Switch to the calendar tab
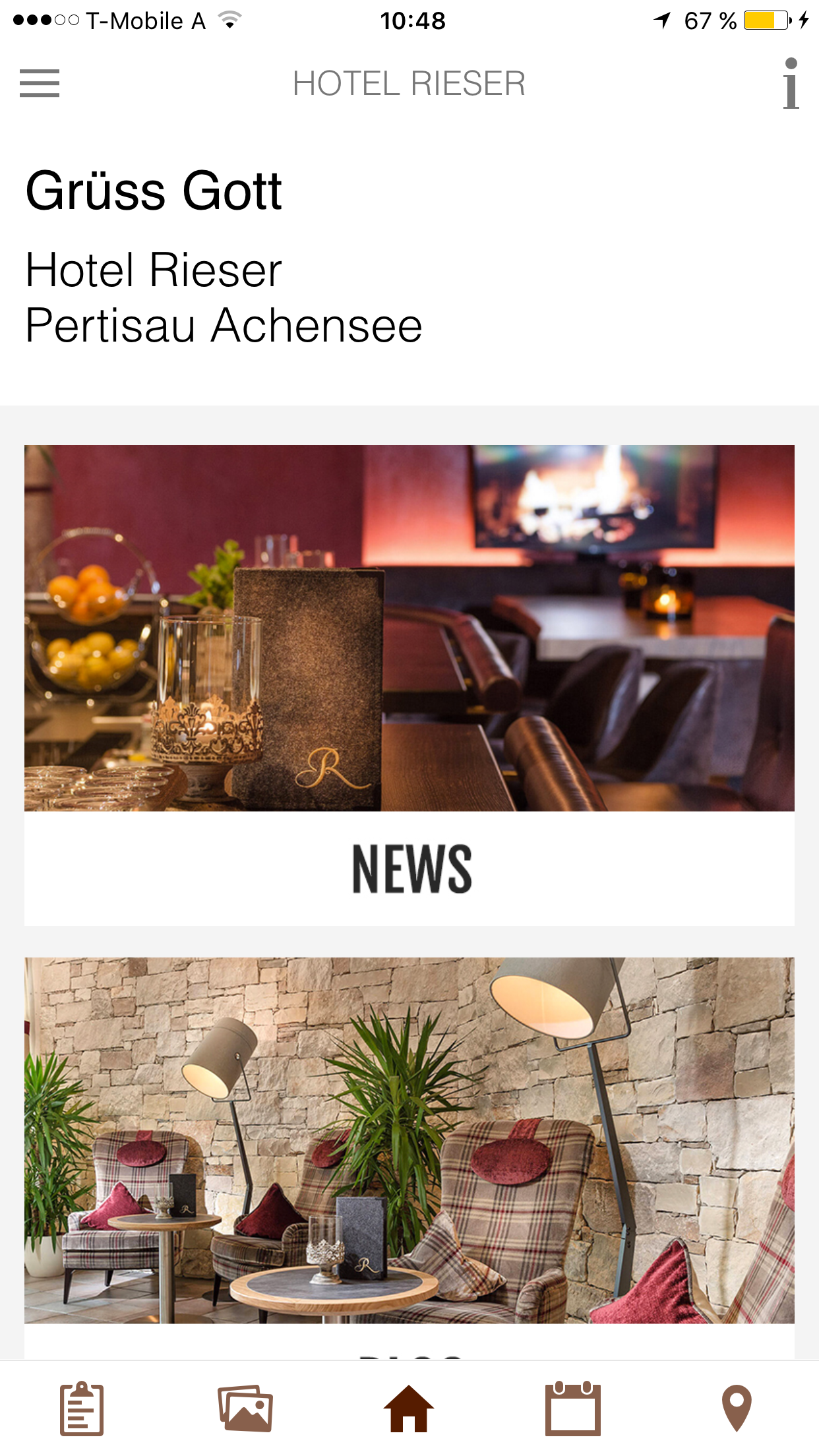 (x=572, y=1409)
